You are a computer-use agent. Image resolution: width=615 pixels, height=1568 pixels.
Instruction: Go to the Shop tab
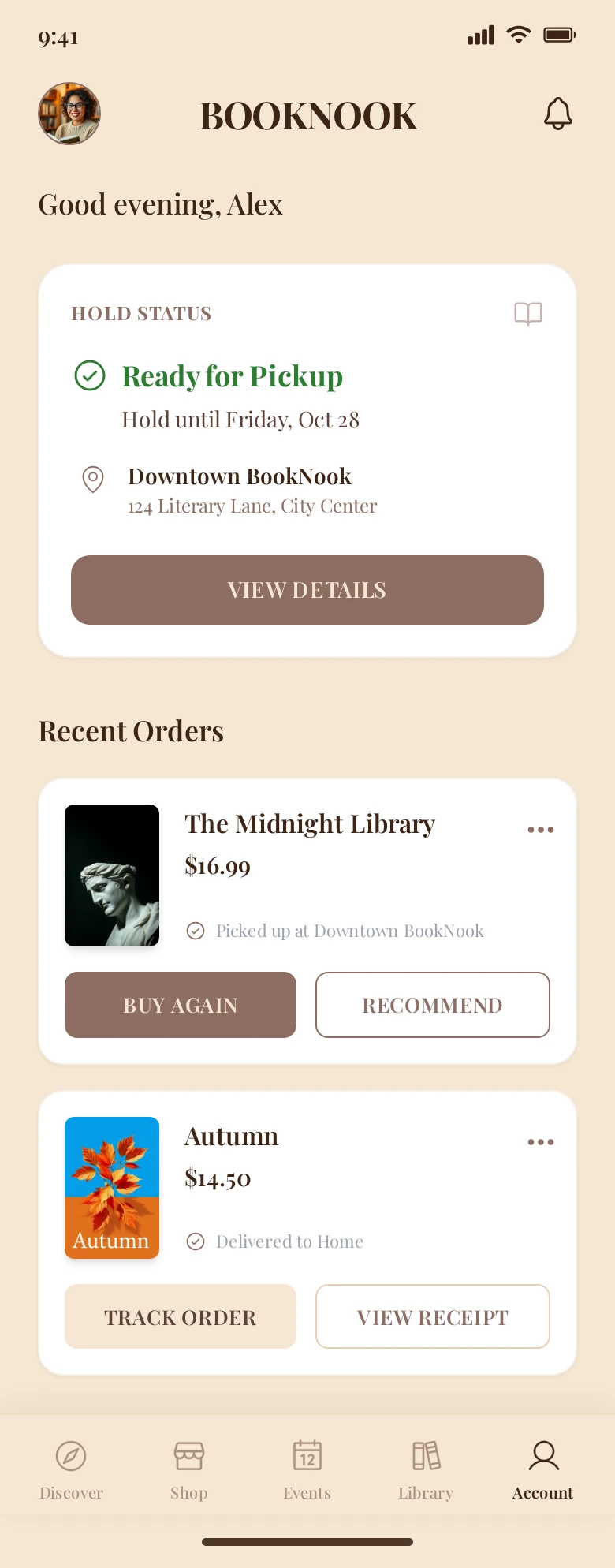189,1469
